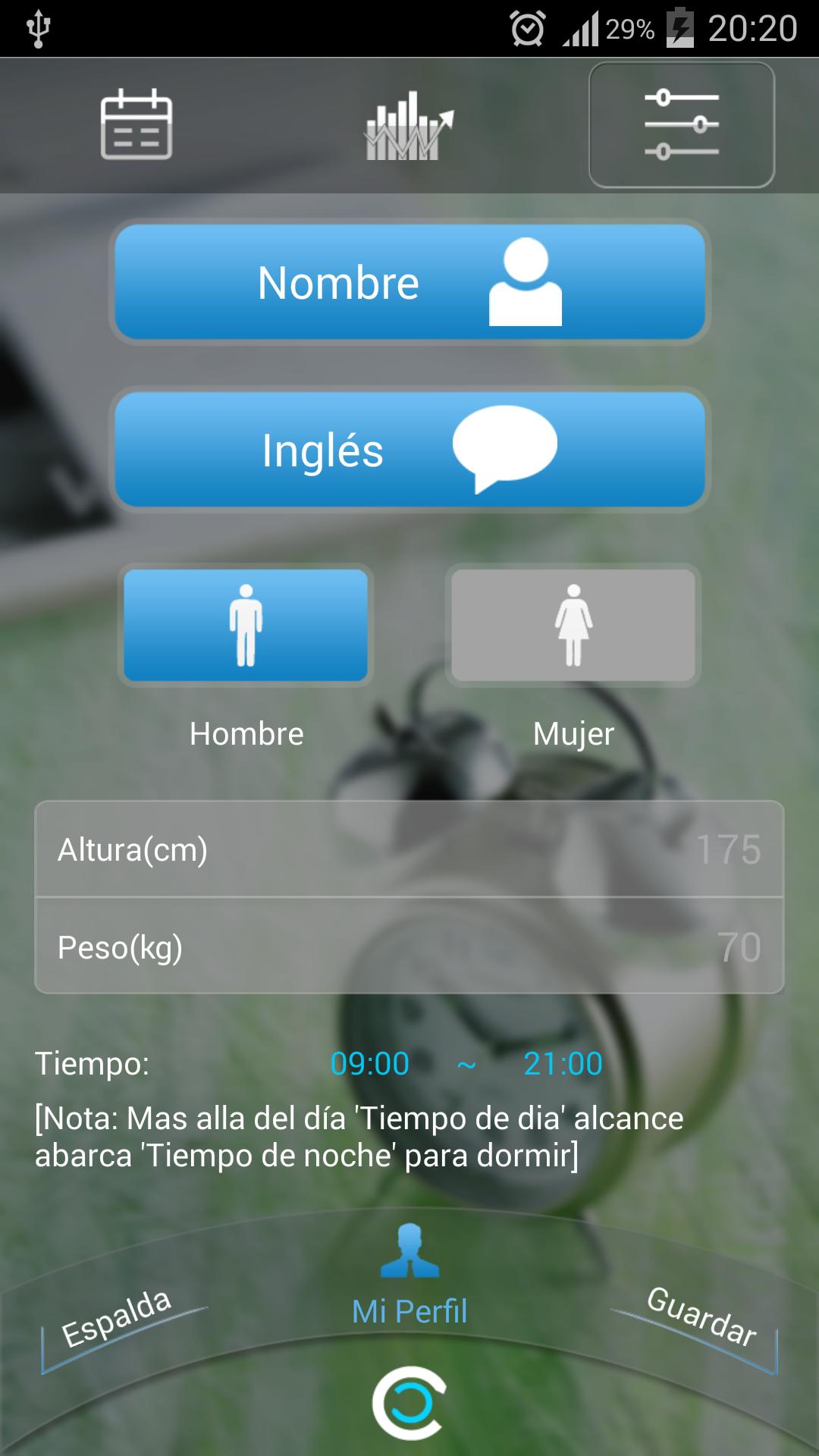Open the statistics chart icon
819x1456 pixels.
coord(409,125)
